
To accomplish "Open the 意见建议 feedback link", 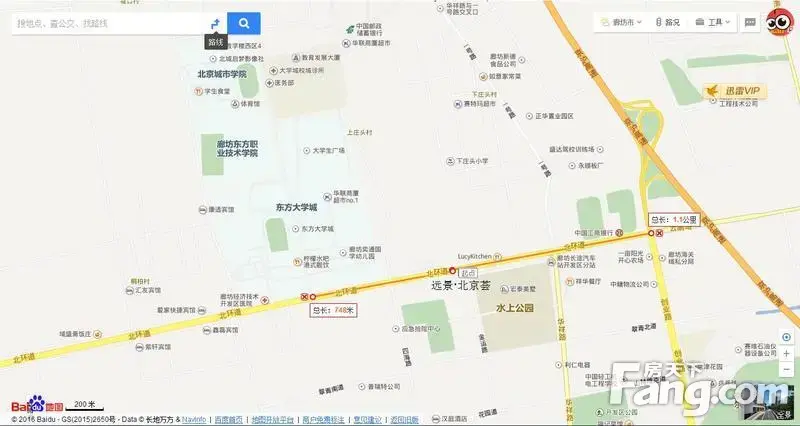I will (367, 419).
